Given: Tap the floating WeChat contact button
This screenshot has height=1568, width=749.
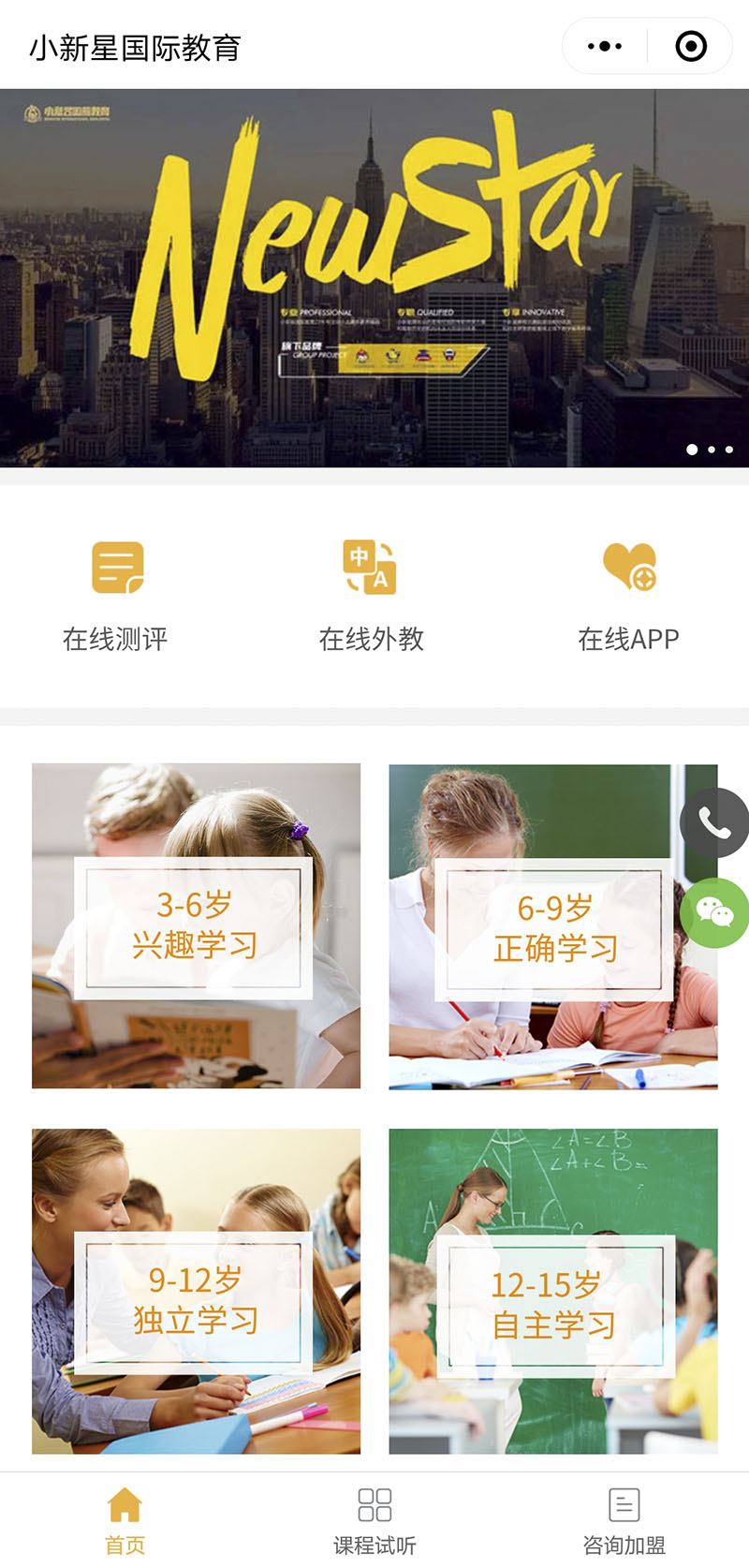Looking at the screenshot, I should (x=714, y=912).
